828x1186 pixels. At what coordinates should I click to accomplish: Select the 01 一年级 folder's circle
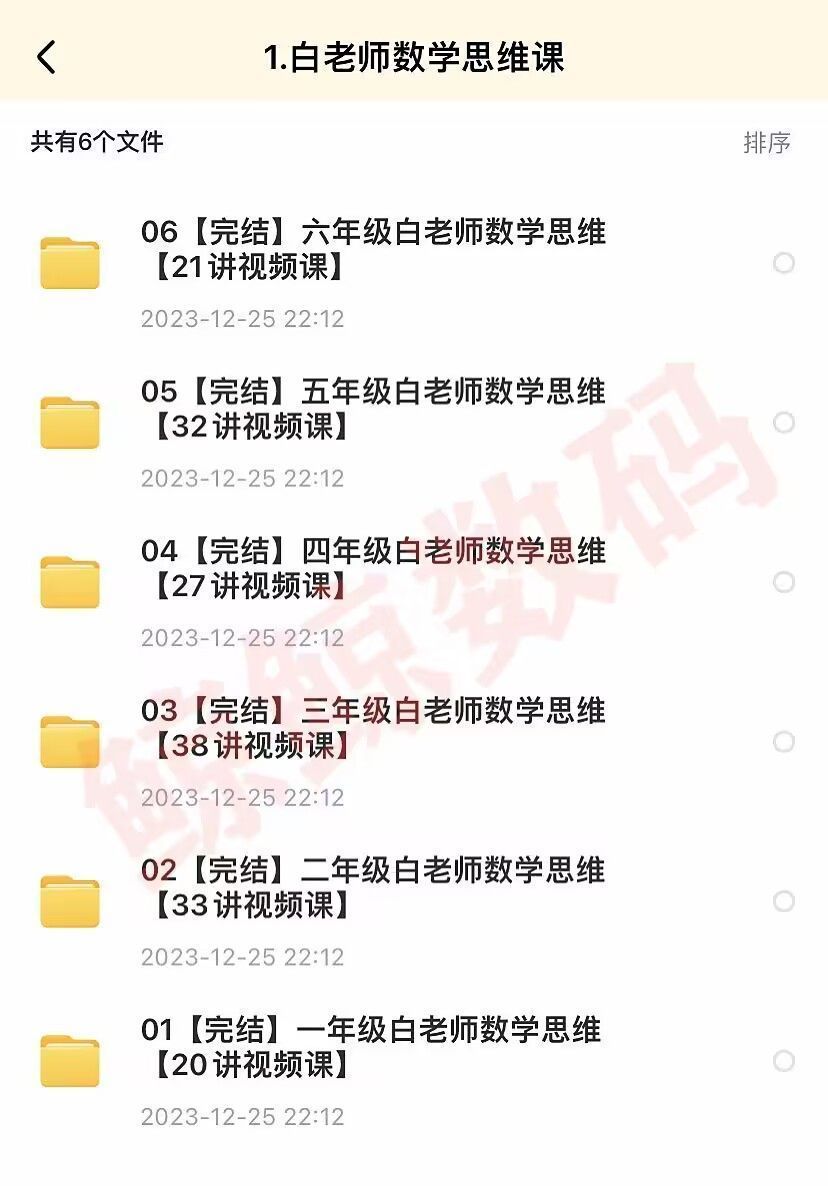[x=784, y=1060]
